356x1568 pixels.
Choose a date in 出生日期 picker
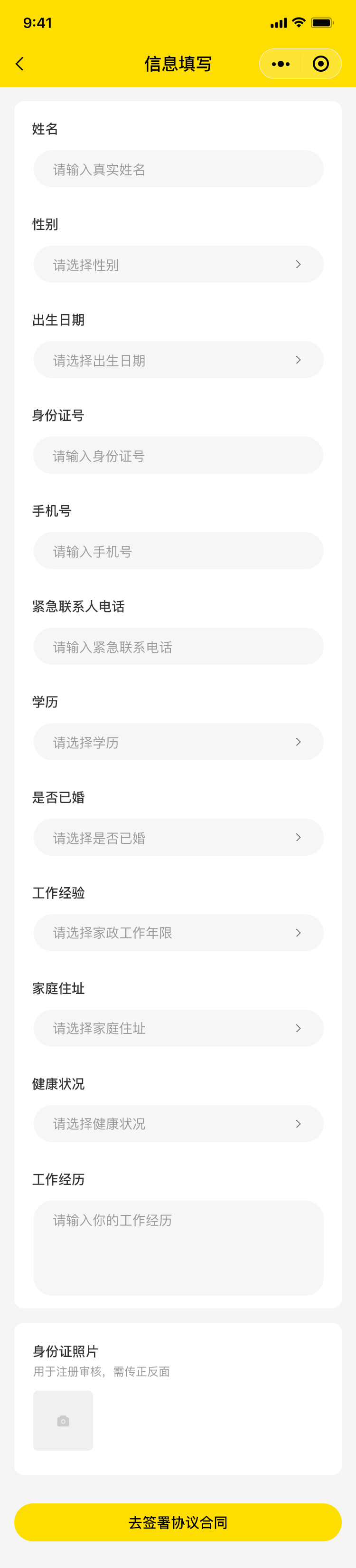tap(178, 360)
